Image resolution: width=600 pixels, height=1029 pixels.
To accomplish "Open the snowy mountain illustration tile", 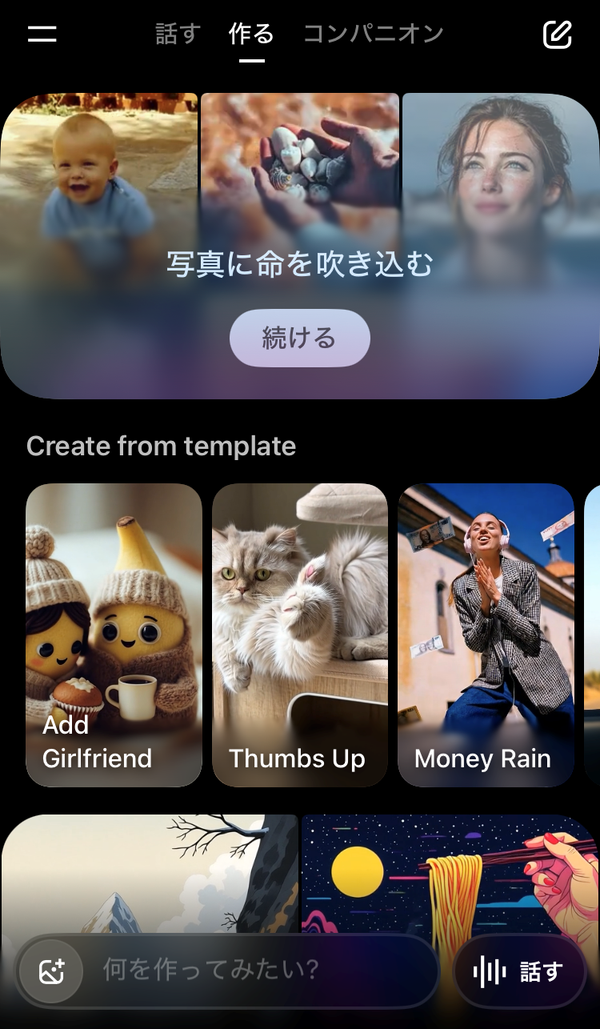I will [150, 873].
